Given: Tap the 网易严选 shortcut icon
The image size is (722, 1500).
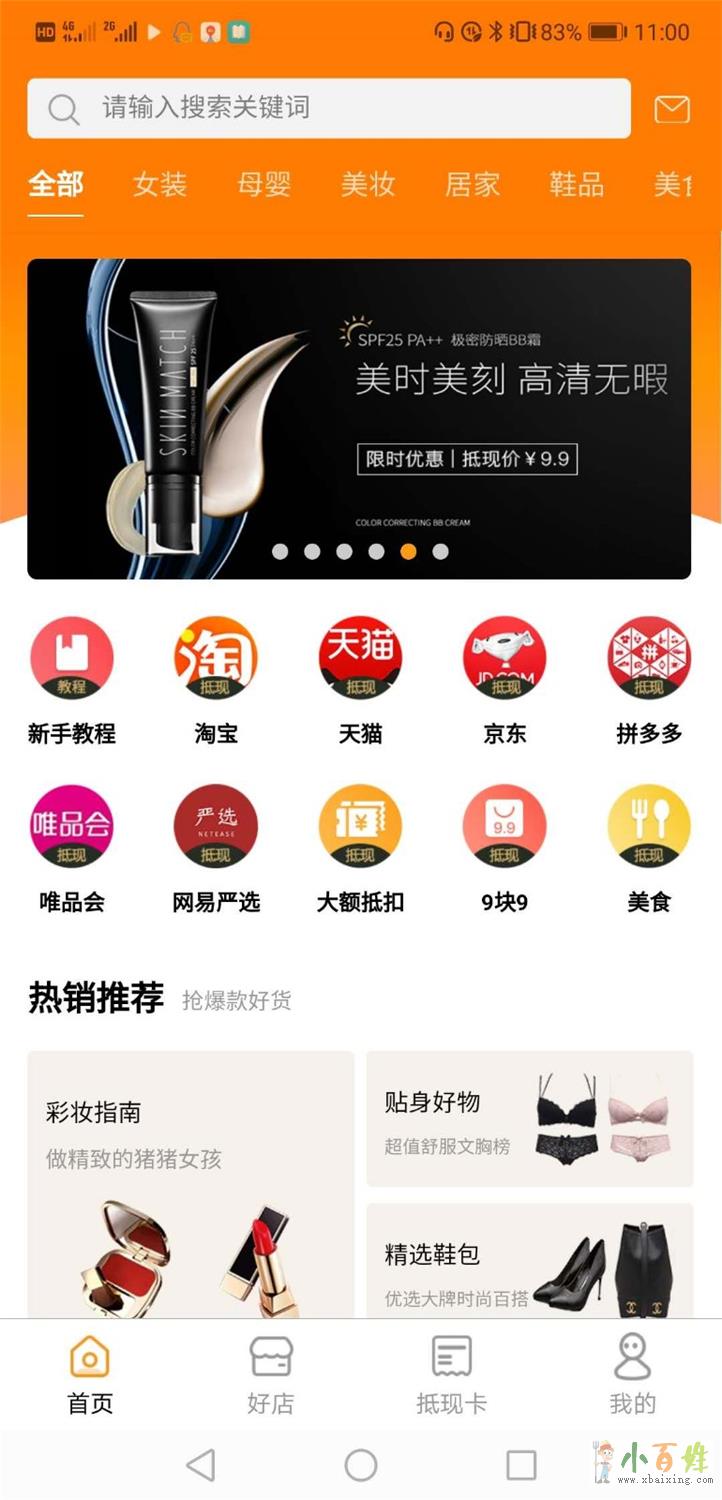Looking at the screenshot, I should 216,827.
